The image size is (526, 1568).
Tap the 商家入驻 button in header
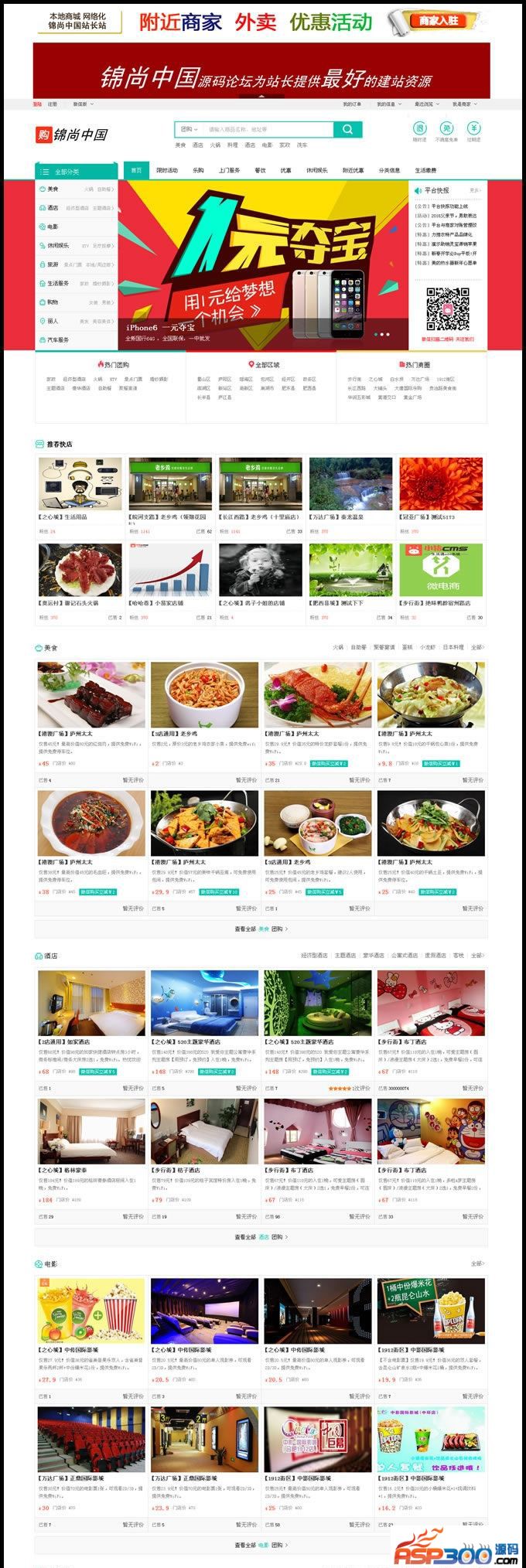coord(439,22)
